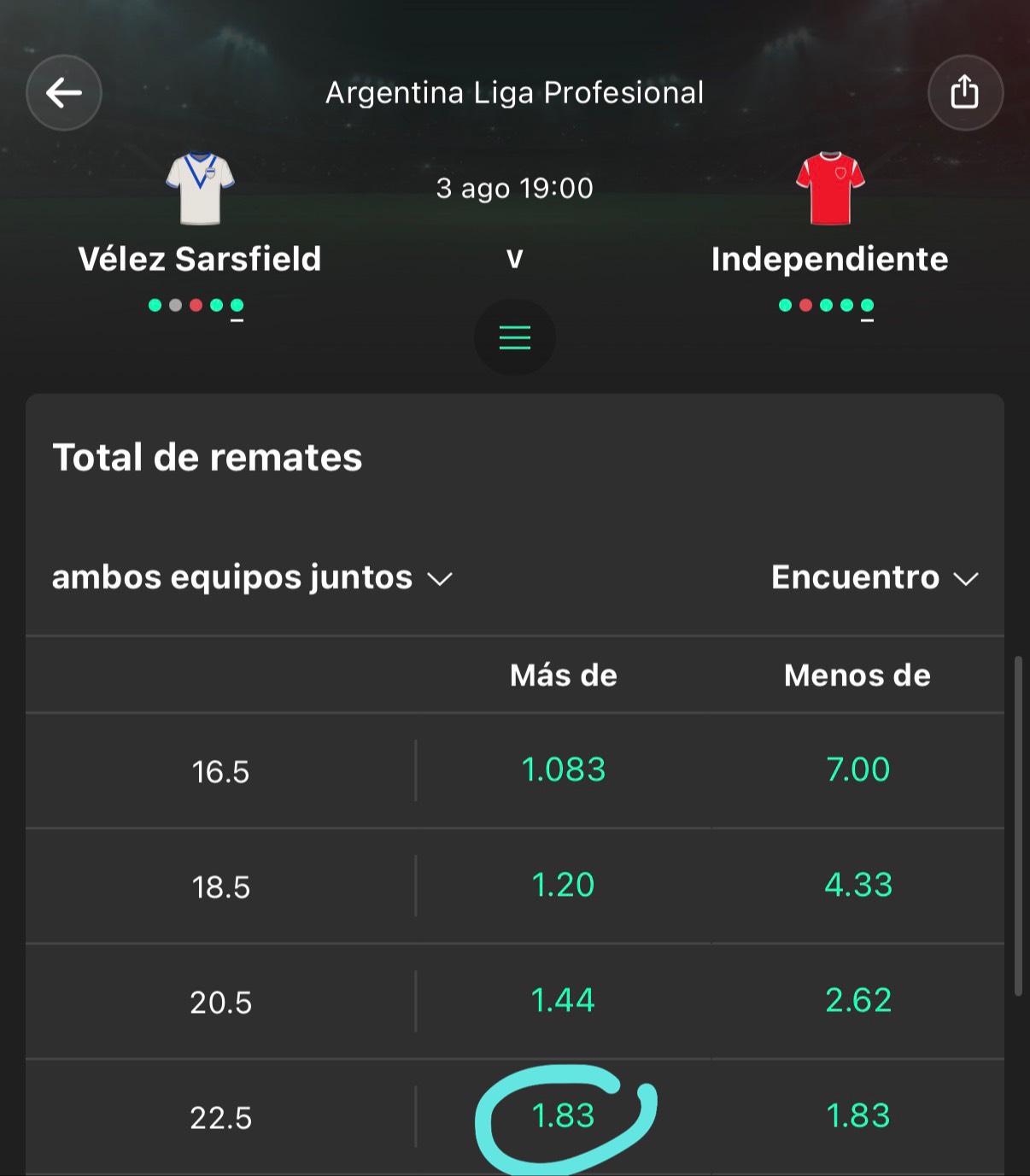
Task: Pick Menos de 18.5 at 4.33
Action: [857, 886]
